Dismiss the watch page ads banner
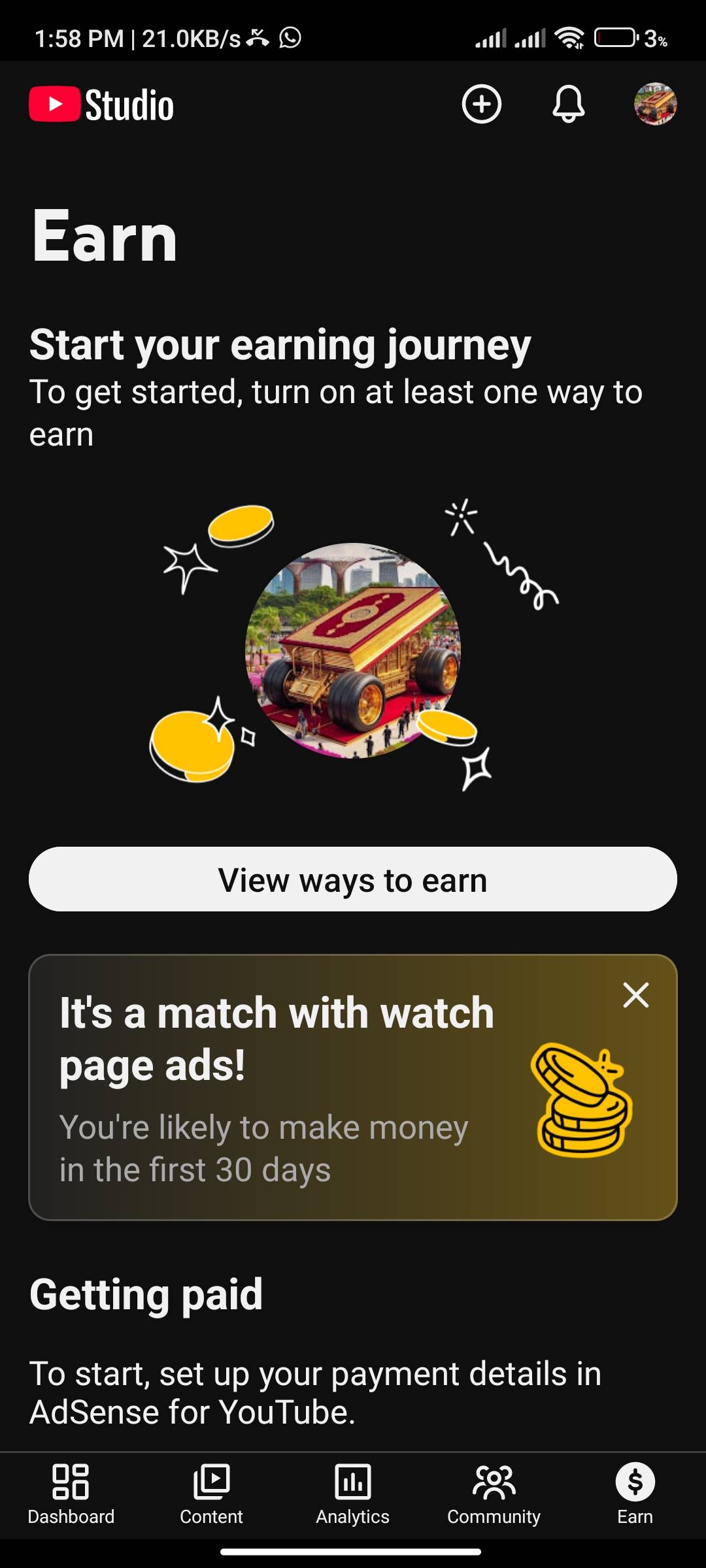This screenshot has width=706, height=1568. [635, 995]
